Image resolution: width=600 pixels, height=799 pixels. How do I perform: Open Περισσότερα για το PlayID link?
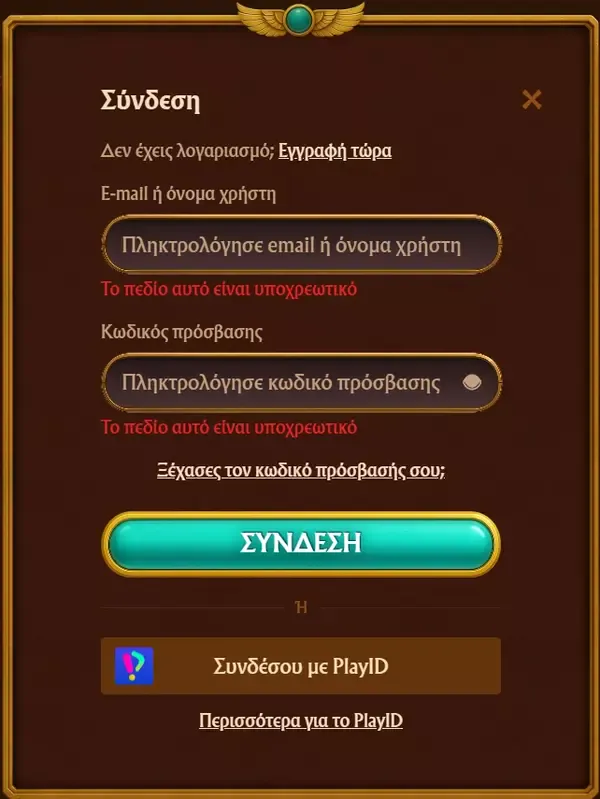tap(300, 720)
